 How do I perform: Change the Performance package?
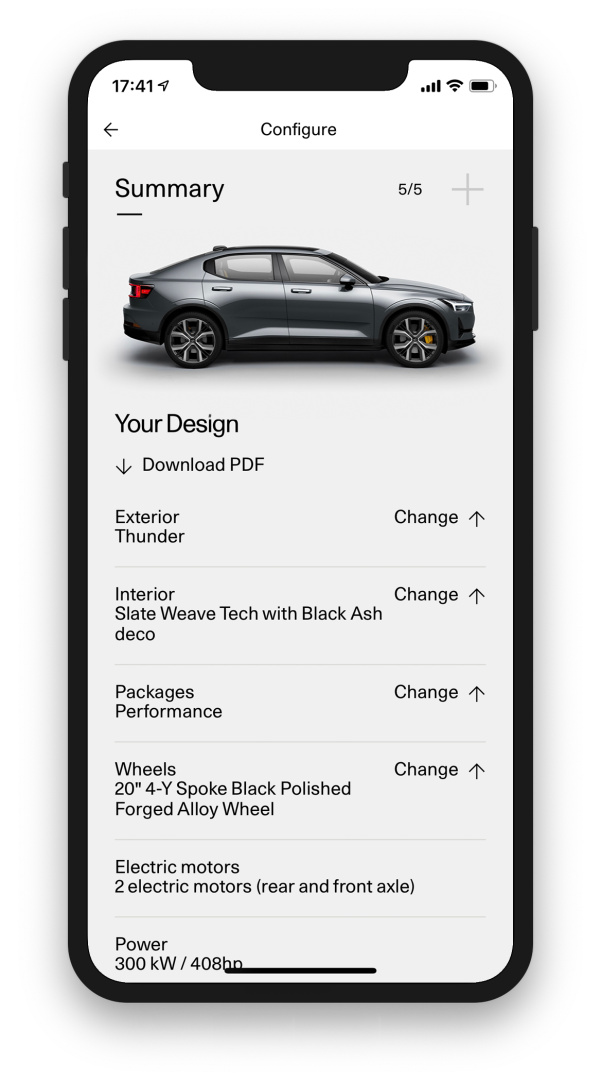(x=439, y=692)
